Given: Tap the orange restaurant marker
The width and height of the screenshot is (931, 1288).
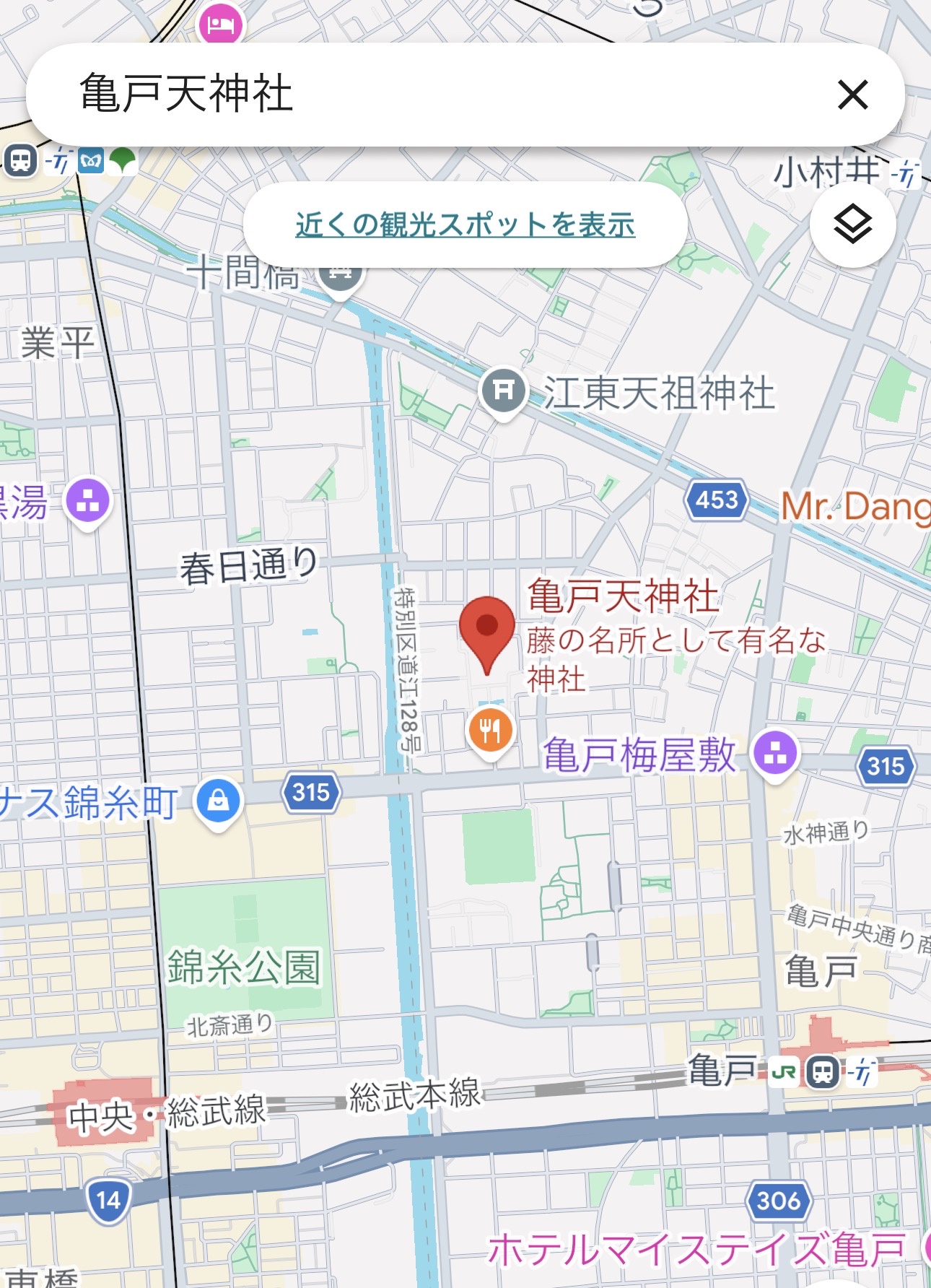Looking at the screenshot, I should (x=490, y=731).
